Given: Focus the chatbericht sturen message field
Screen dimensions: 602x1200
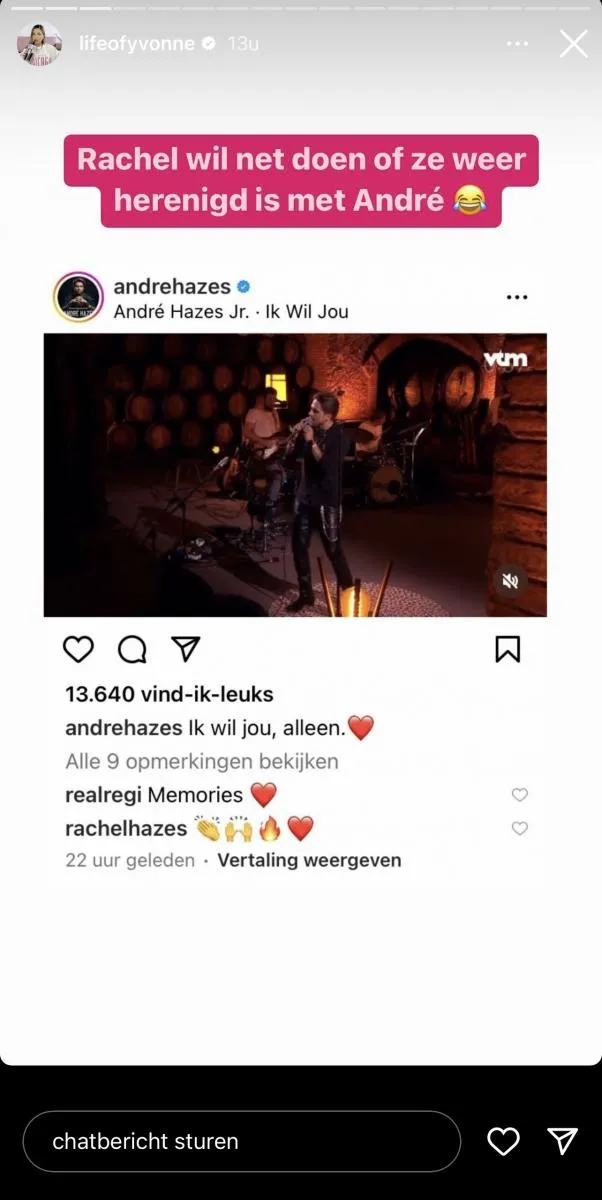Looking at the screenshot, I should (240, 1141).
